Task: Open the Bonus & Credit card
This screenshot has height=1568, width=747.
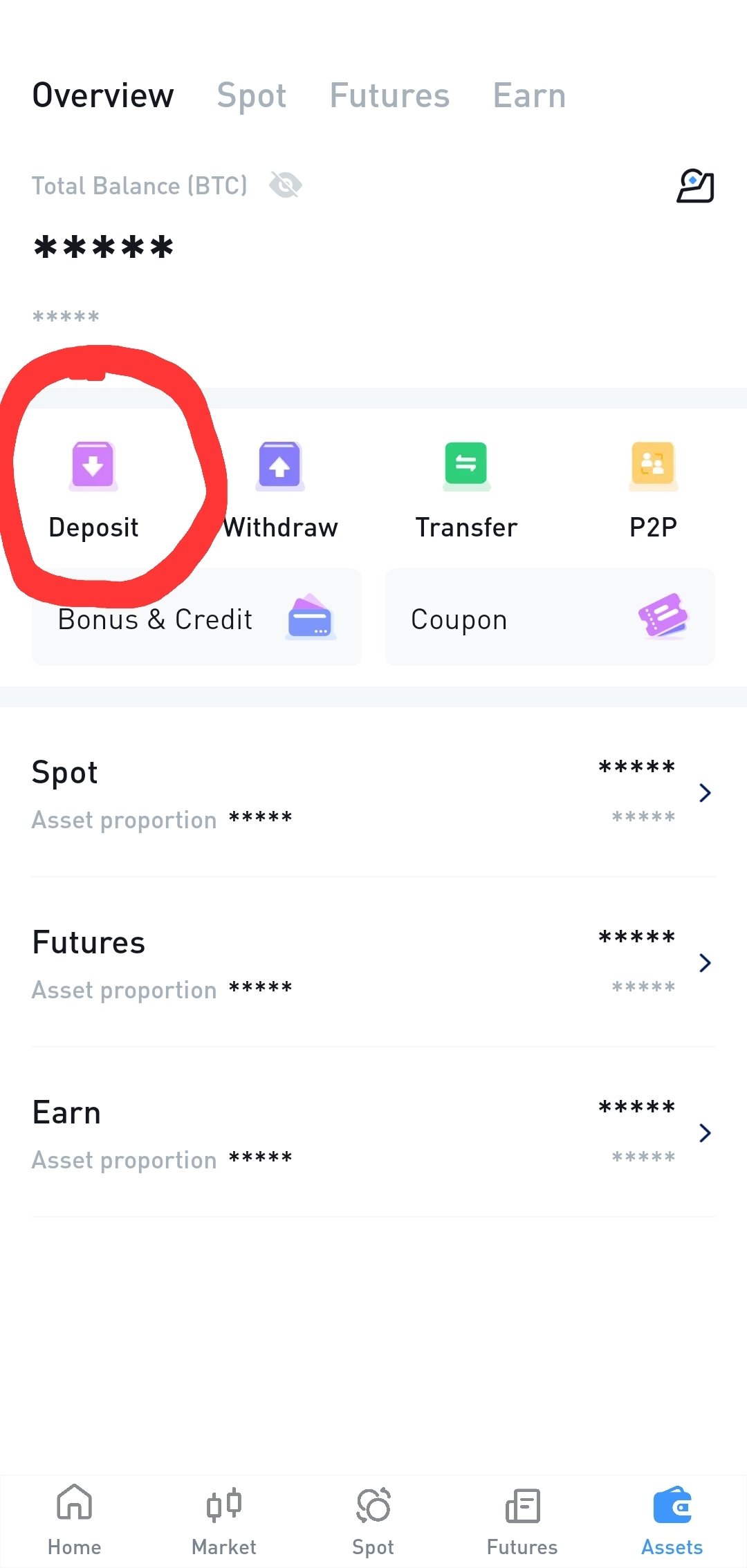Action: pyautogui.click(x=196, y=617)
